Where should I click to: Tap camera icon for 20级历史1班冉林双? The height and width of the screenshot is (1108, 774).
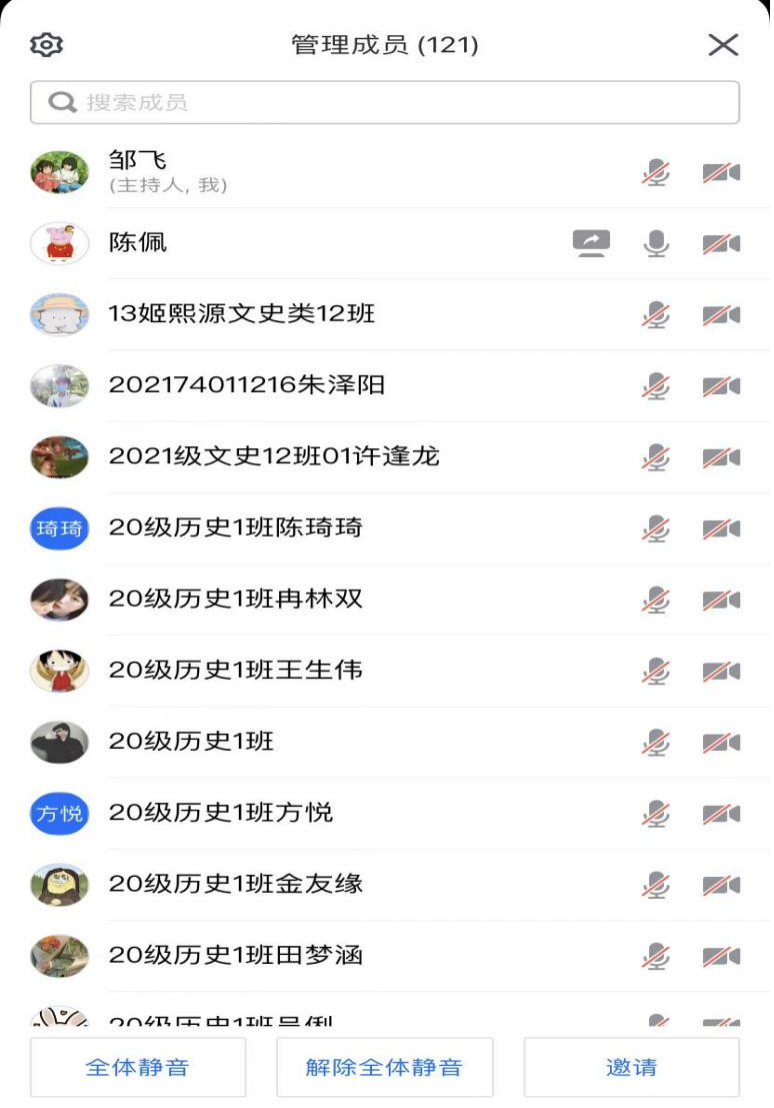tap(721, 600)
